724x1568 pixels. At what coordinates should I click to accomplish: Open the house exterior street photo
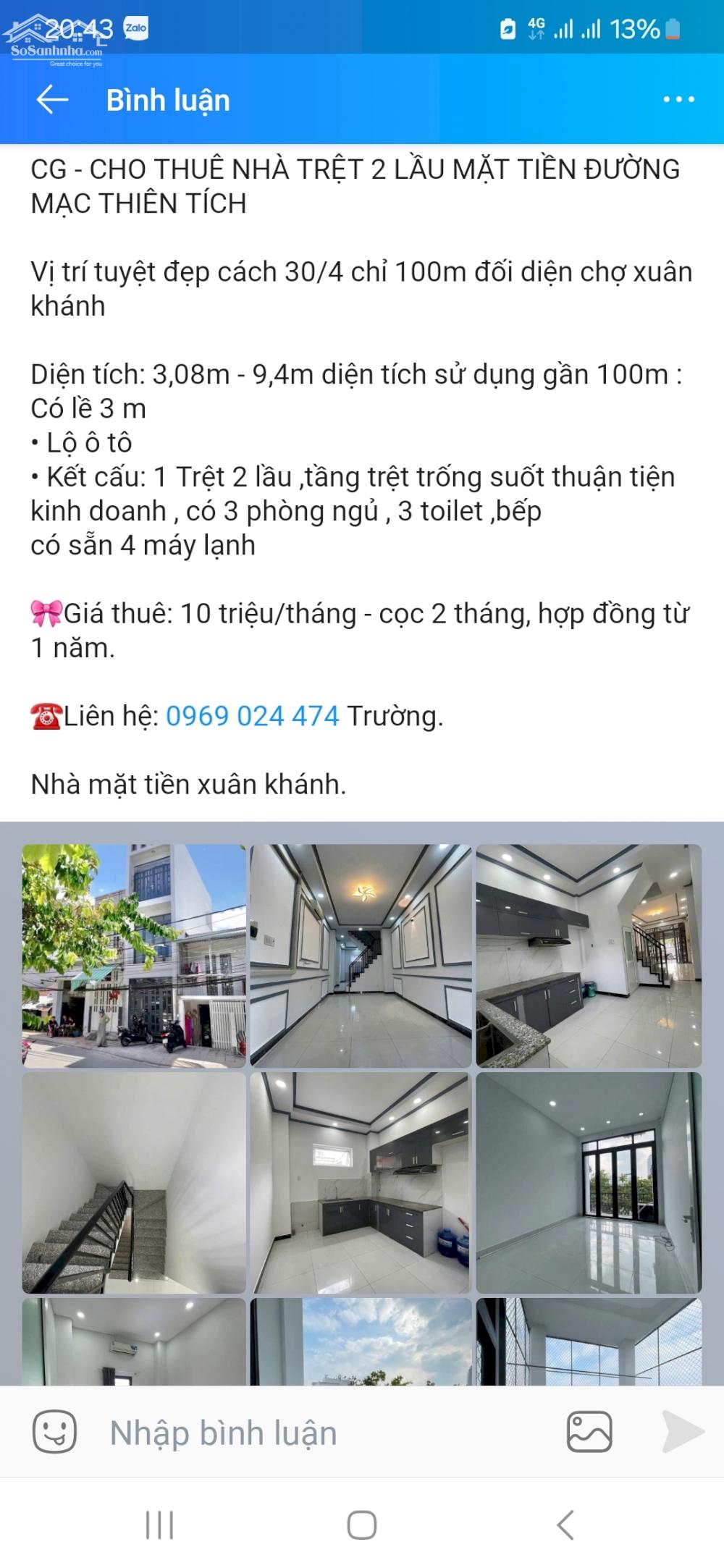pos(134,956)
